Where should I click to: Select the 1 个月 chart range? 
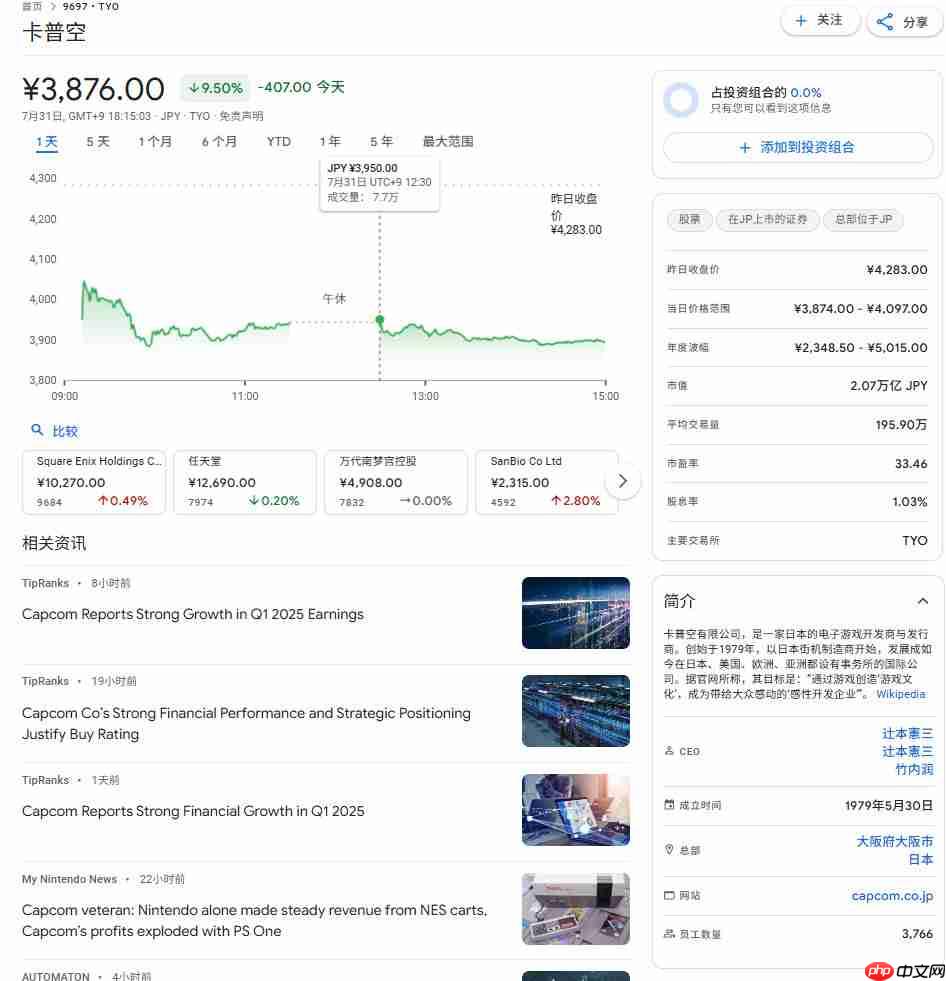coord(155,142)
